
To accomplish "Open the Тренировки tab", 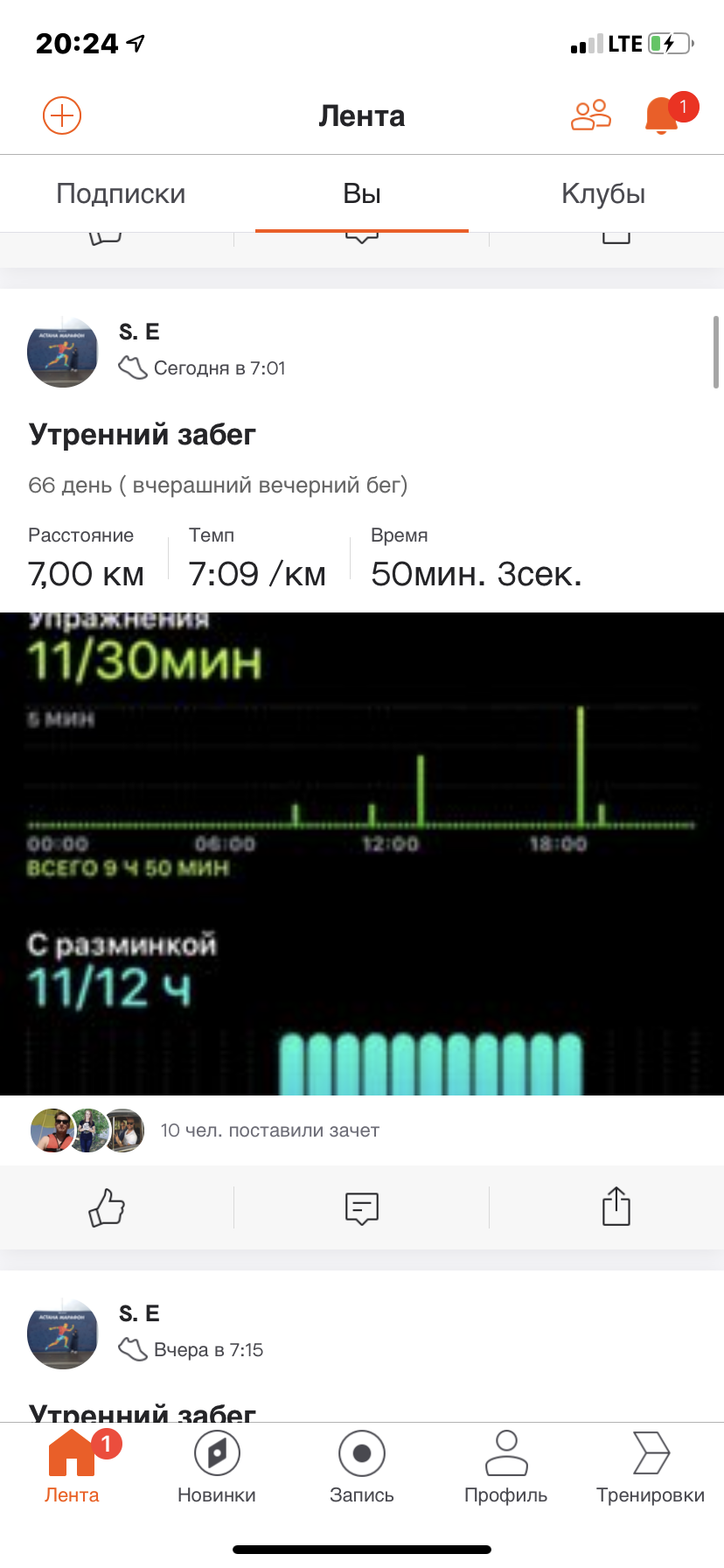I will (651, 1466).
